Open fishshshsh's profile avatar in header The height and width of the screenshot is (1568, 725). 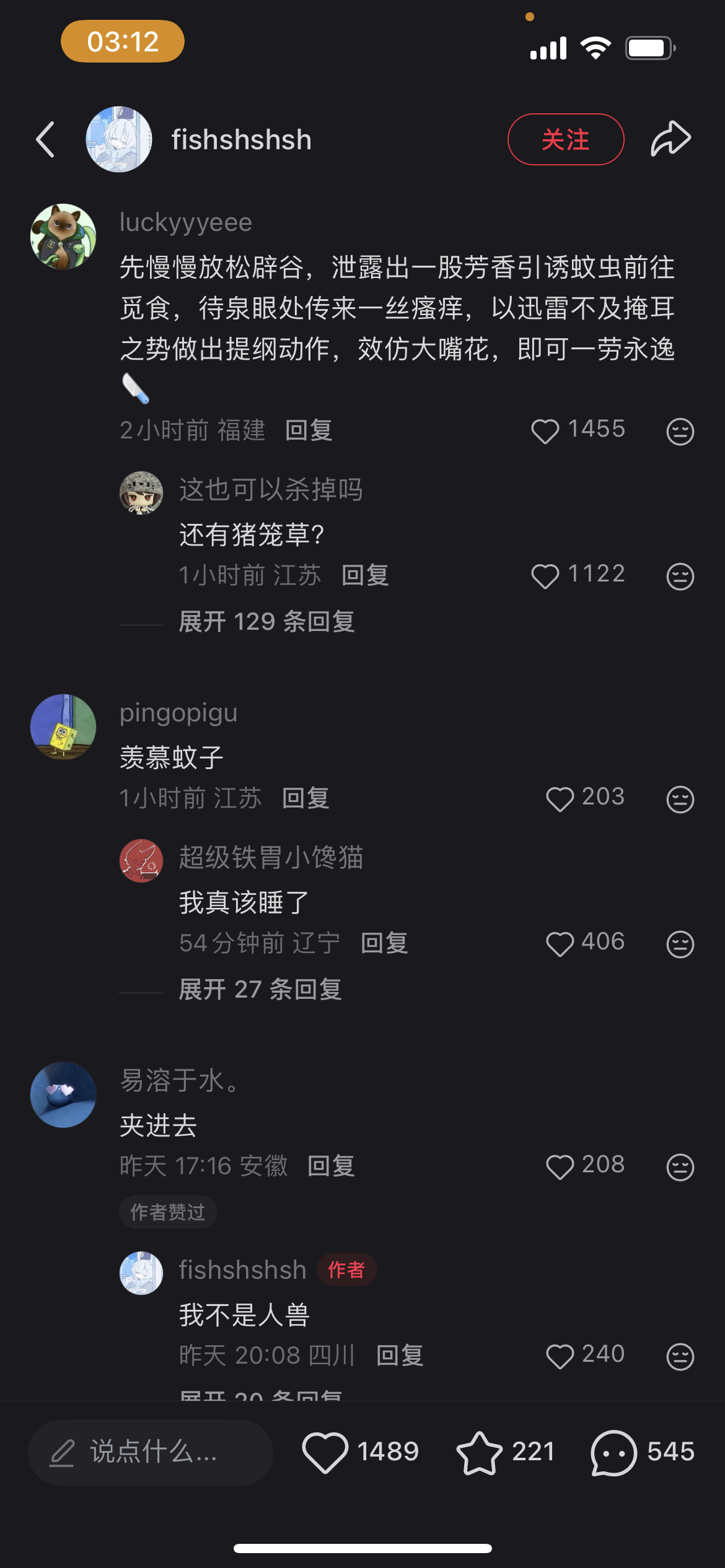coord(118,139)
